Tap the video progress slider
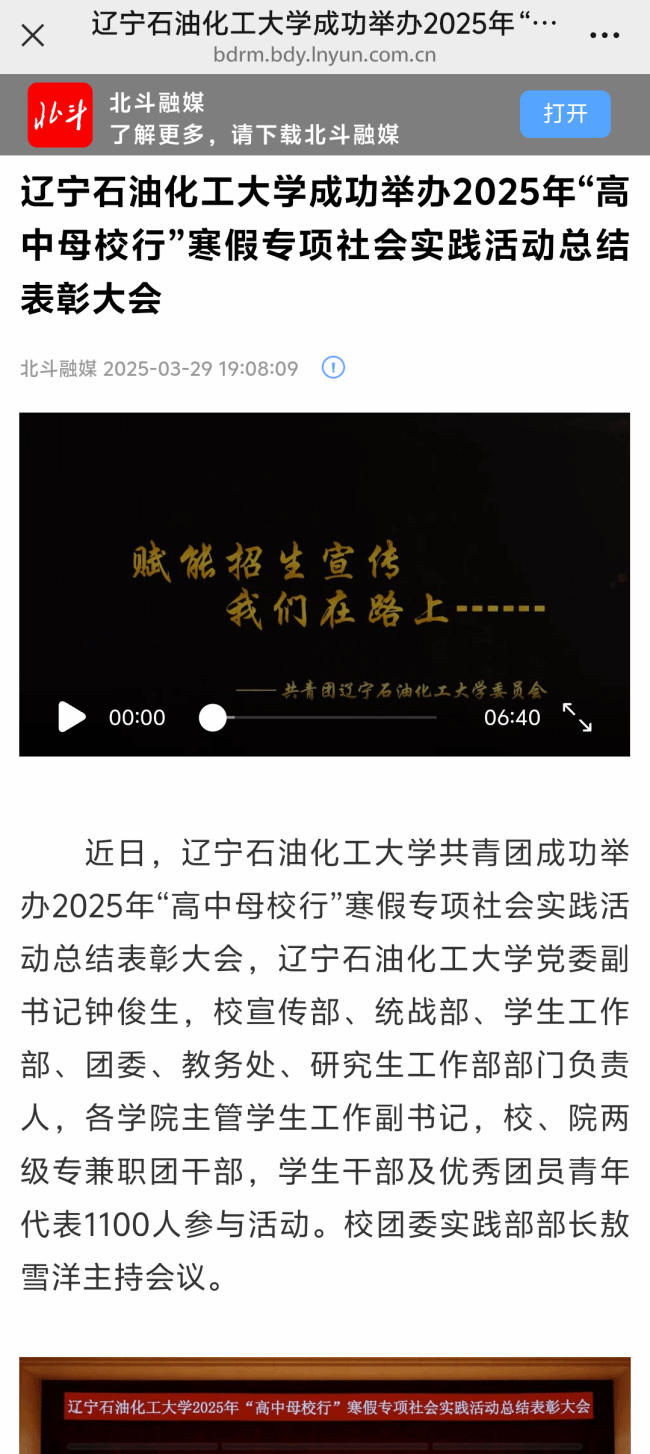The height and width of the screenshot is (1454, 650). coord(320,717)
